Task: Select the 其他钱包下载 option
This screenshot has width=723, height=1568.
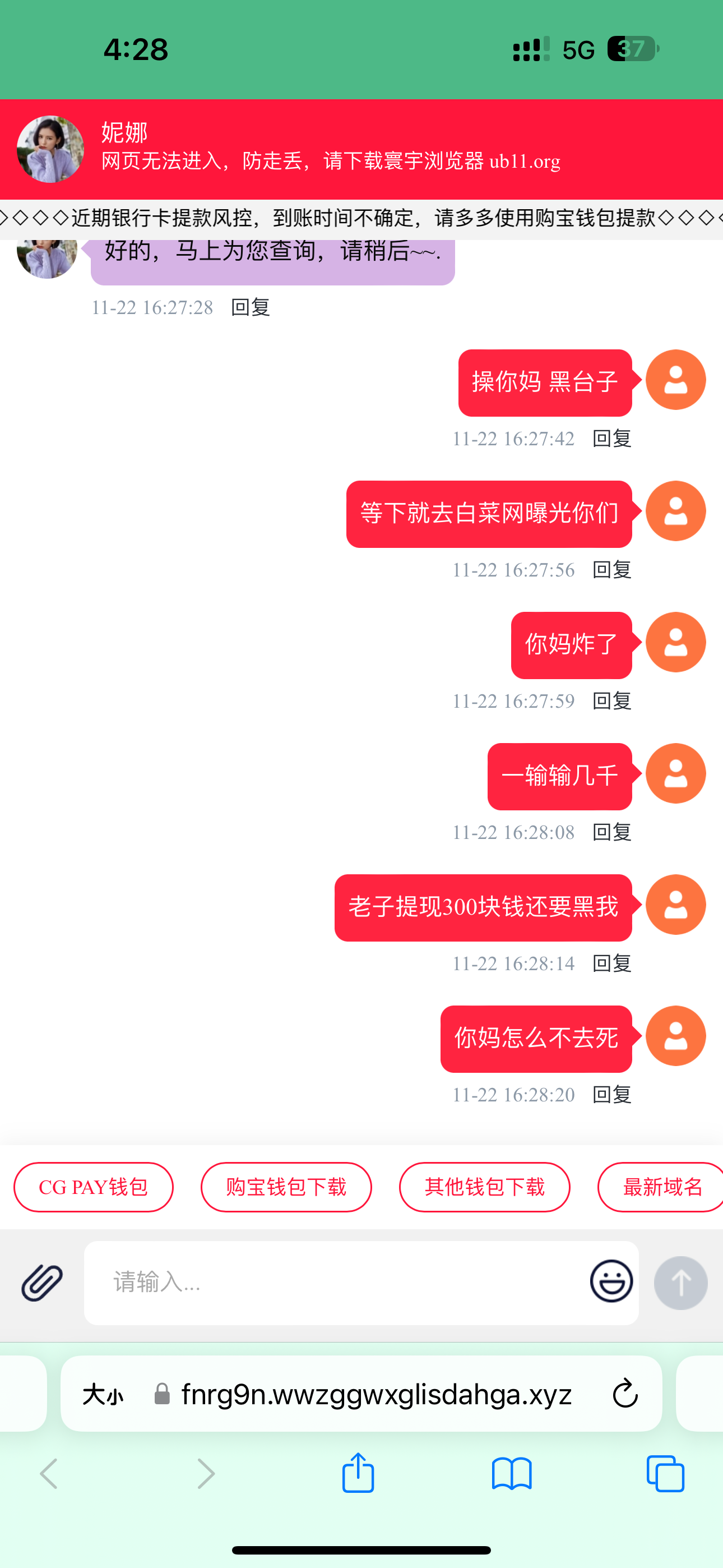Action: point(484,1187)
